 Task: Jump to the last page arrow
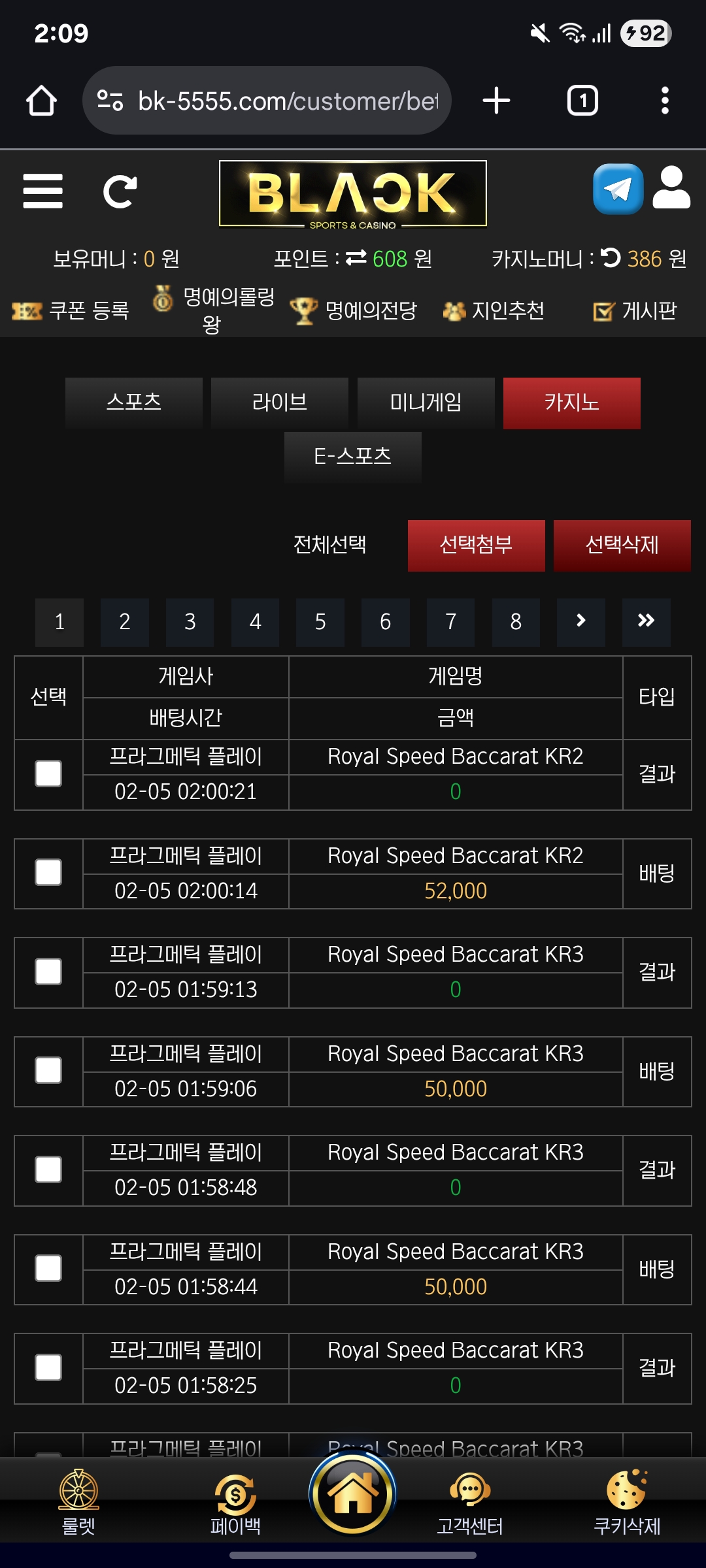tap(646, 622)
